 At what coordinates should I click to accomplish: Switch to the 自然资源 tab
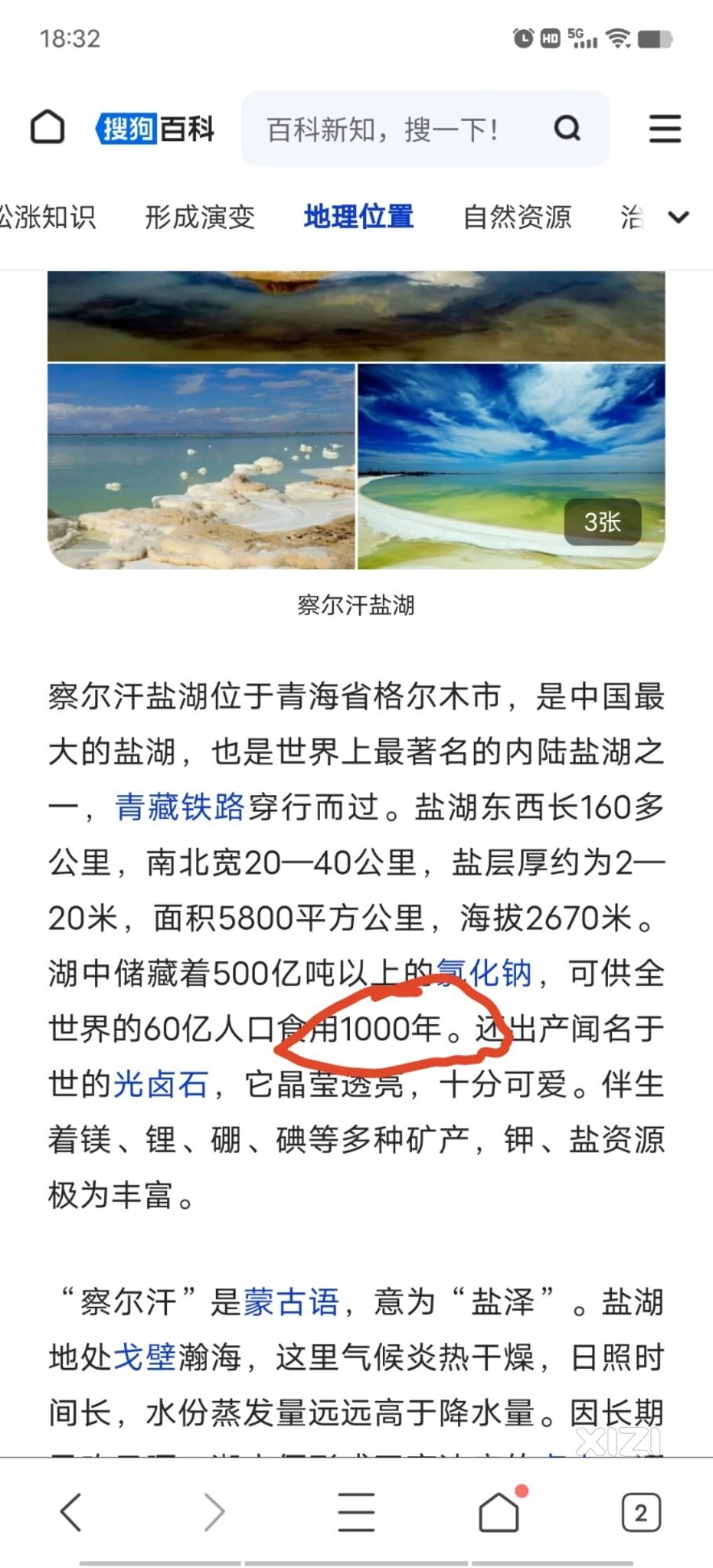pyautogui.click(x=517, y=217)
